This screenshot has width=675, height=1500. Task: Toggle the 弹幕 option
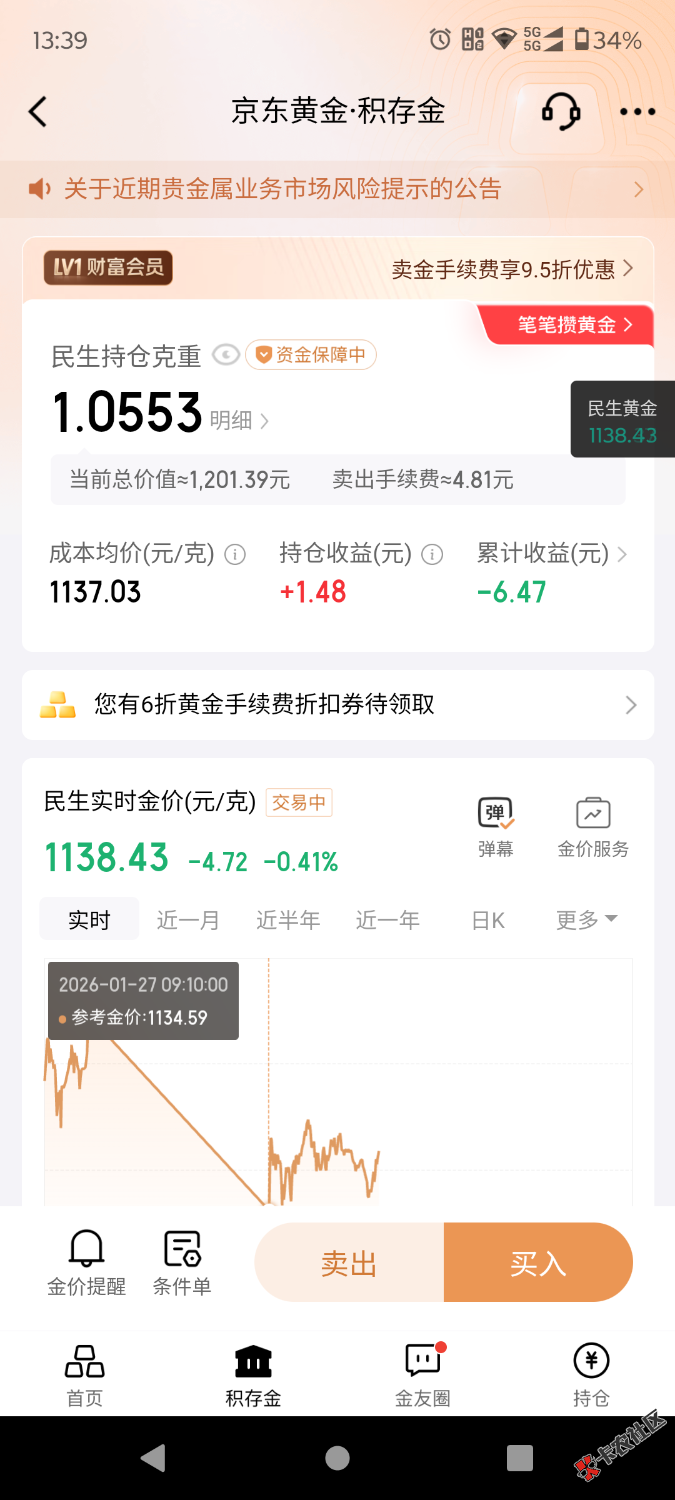click(x=496, y=827)
